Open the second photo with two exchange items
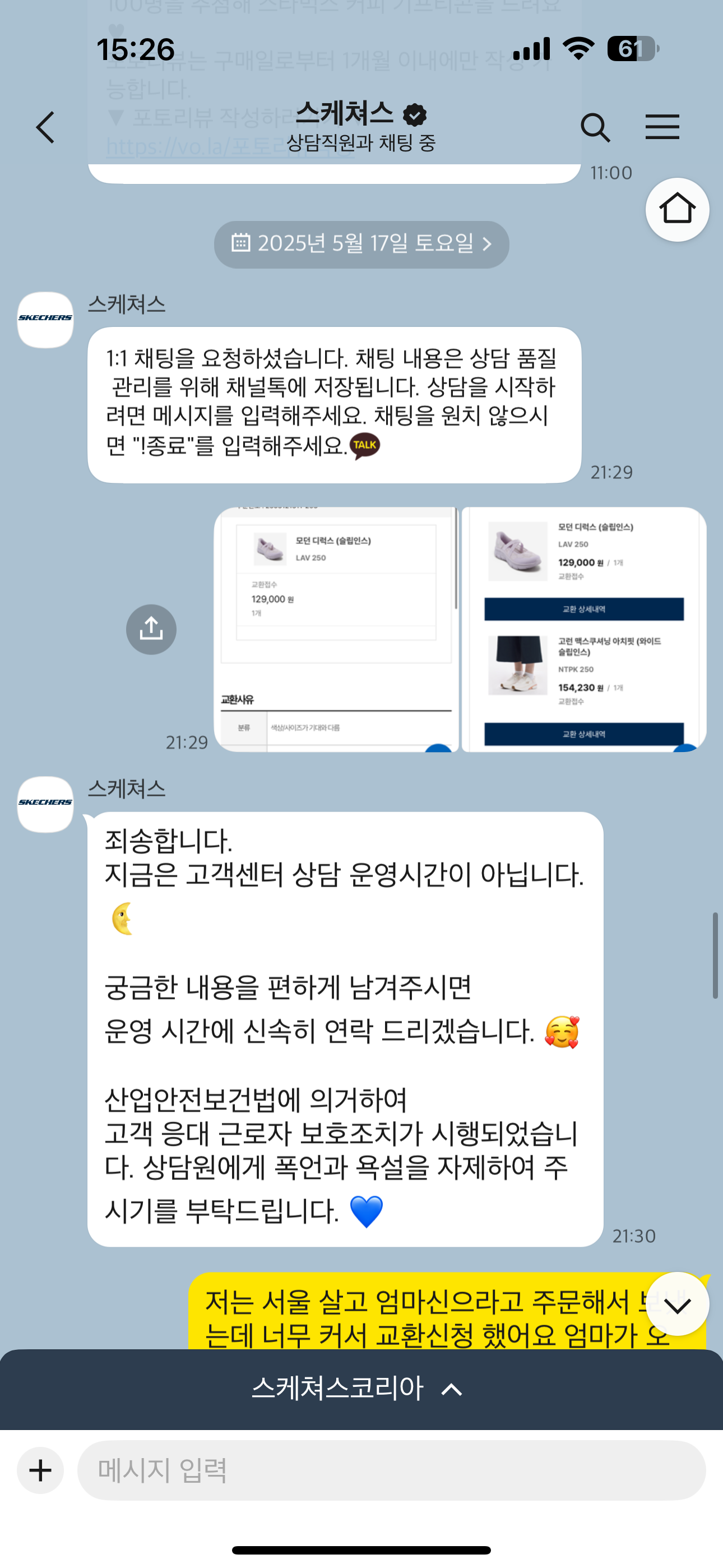 [x=583, y=629]
